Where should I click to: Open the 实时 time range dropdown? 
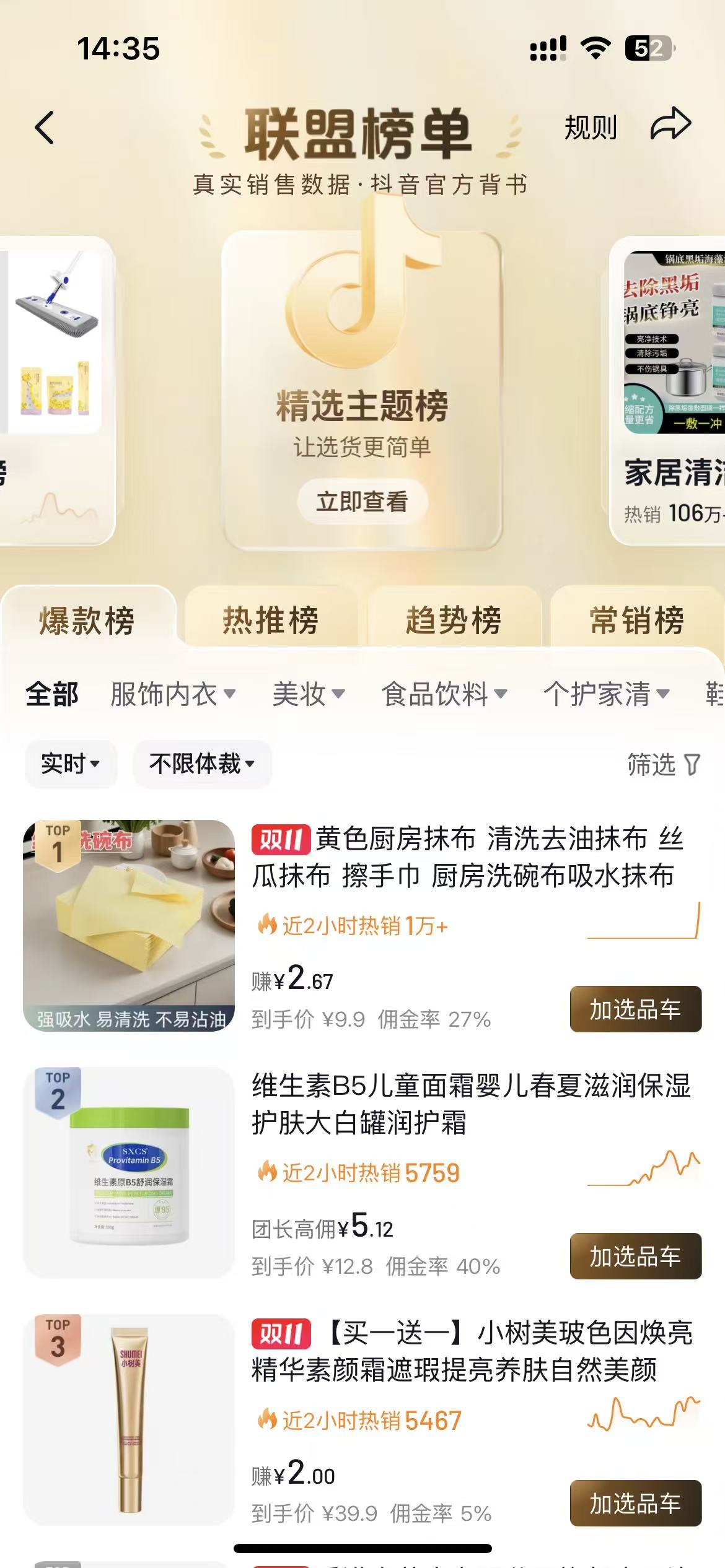coord(71,764)
